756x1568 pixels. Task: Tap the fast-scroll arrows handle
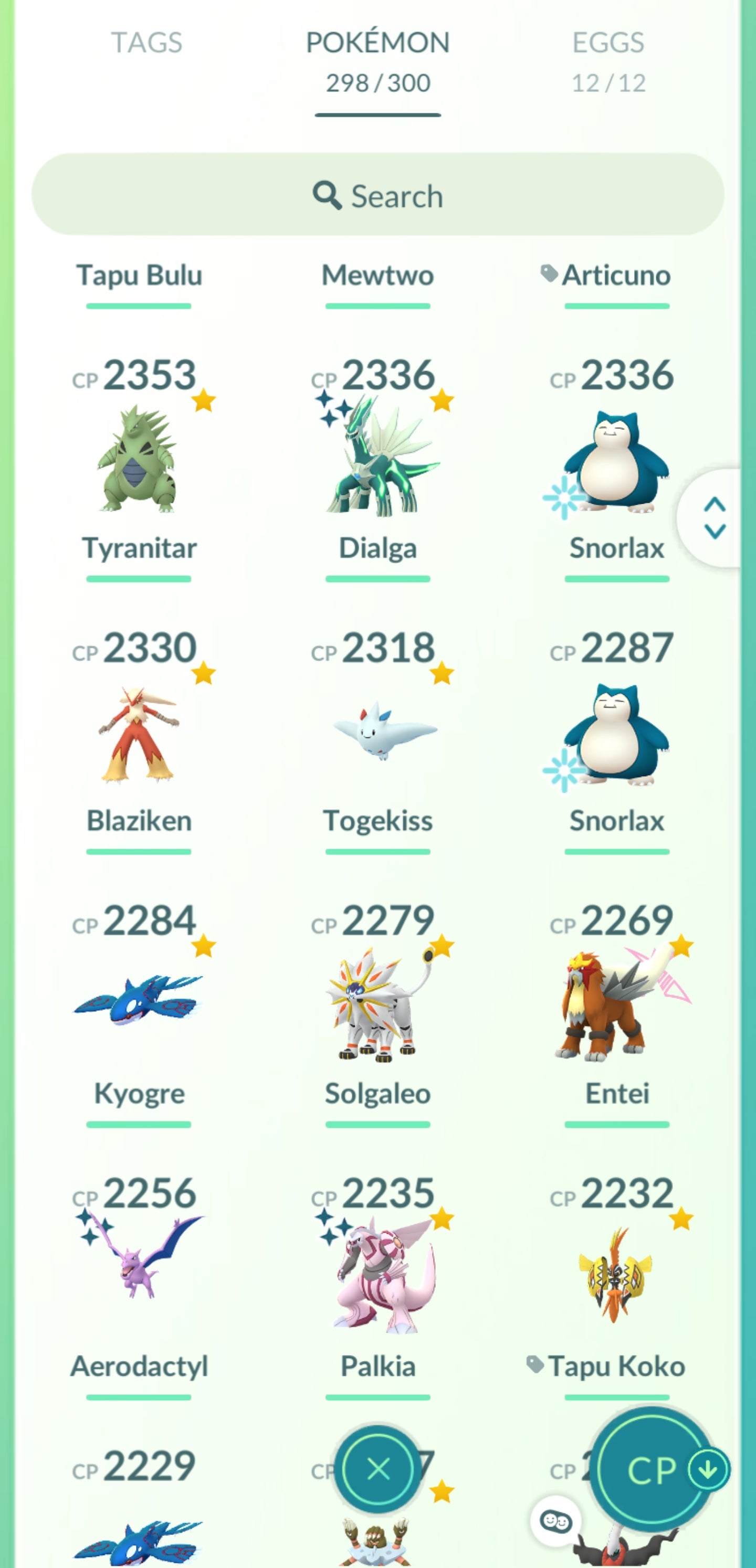[x=714, y=518]
